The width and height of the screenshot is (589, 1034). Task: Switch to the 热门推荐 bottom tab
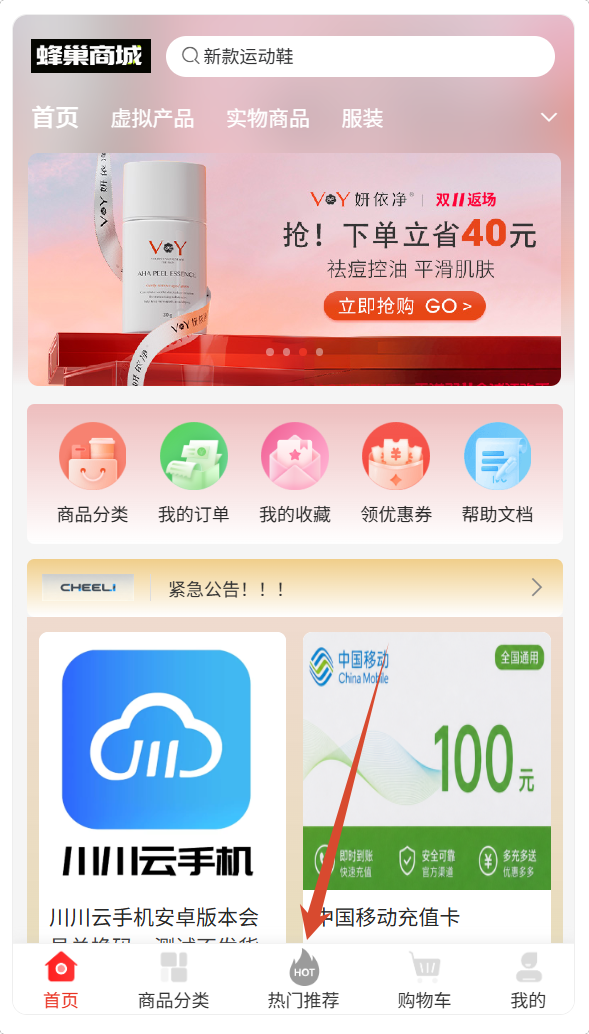point(303,980)
